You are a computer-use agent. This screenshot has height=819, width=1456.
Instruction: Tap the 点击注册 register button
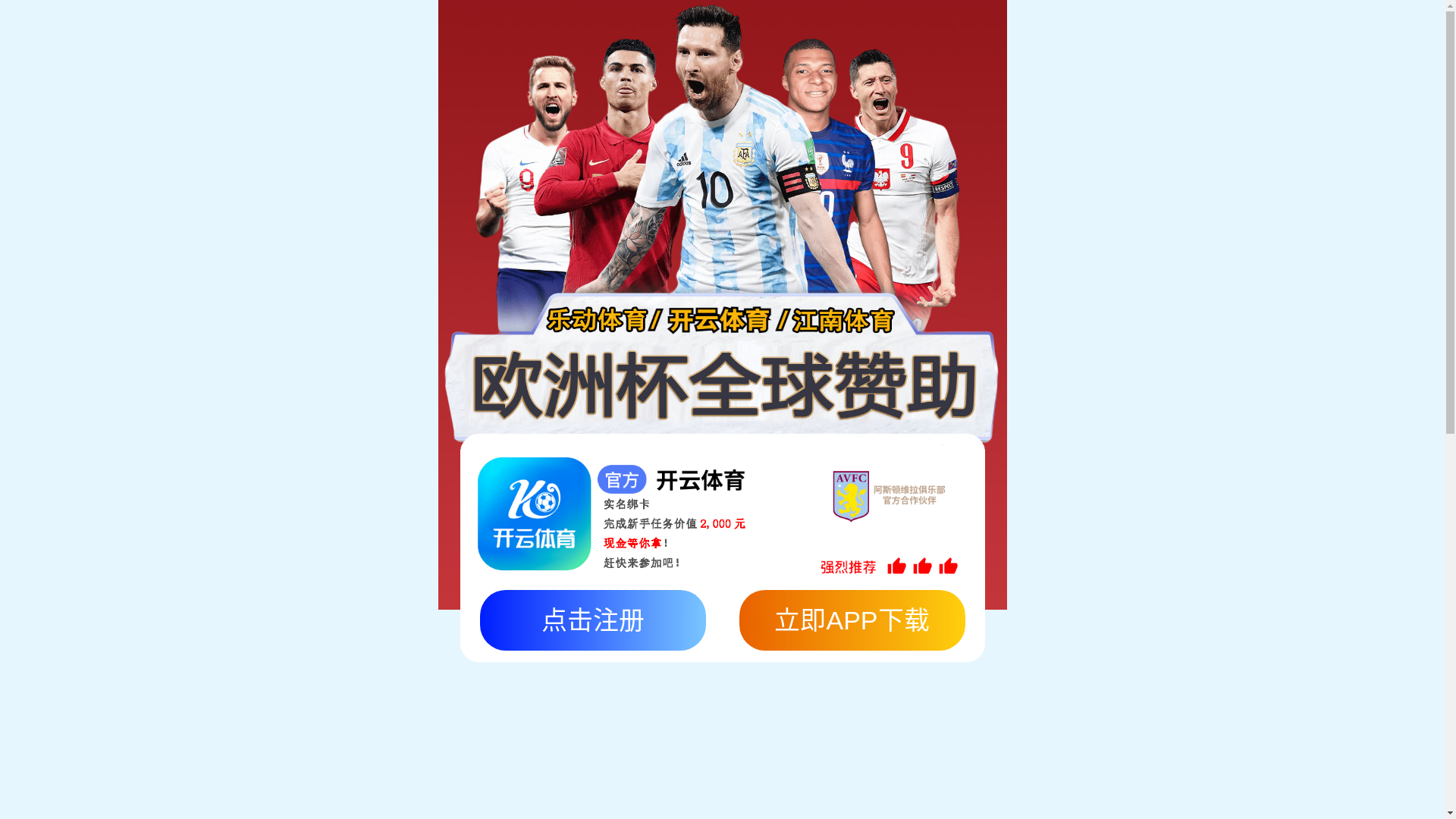[592, 620]
